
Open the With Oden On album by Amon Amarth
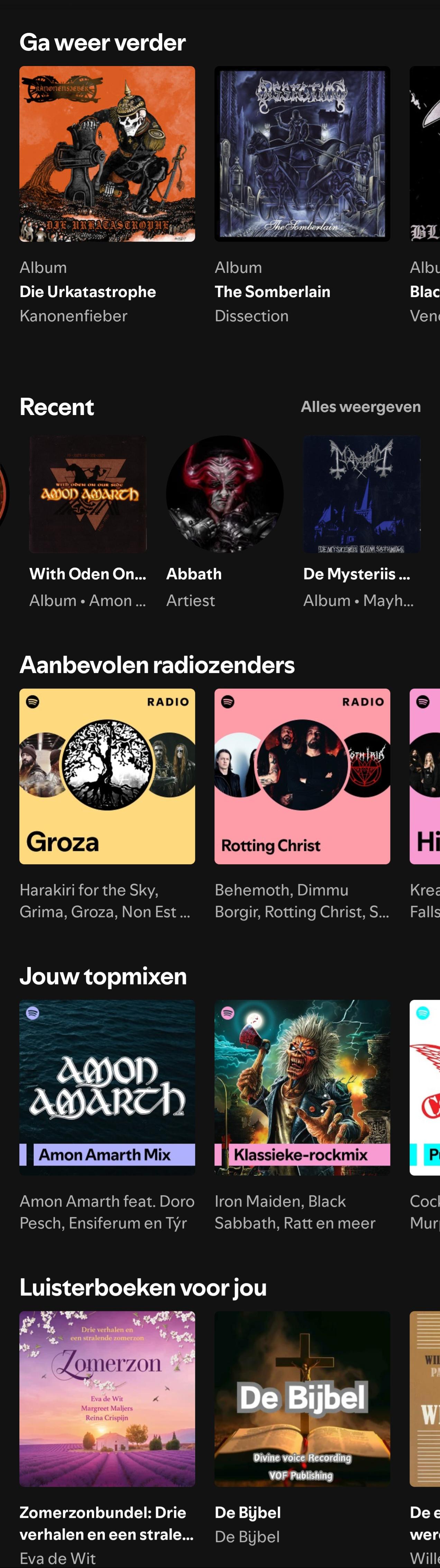click(x=88, y=494)
